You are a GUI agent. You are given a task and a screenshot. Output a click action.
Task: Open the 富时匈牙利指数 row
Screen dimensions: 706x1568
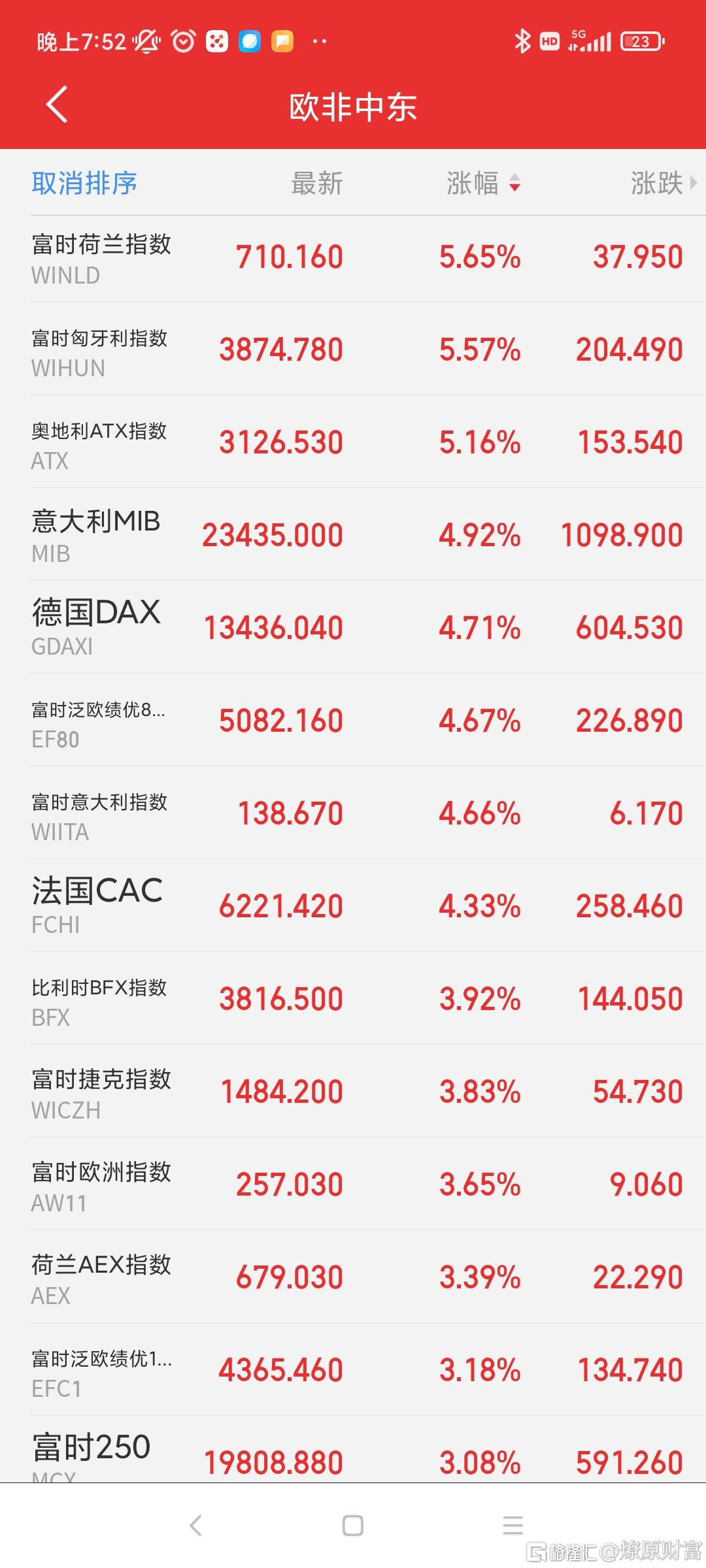[353, 349]
